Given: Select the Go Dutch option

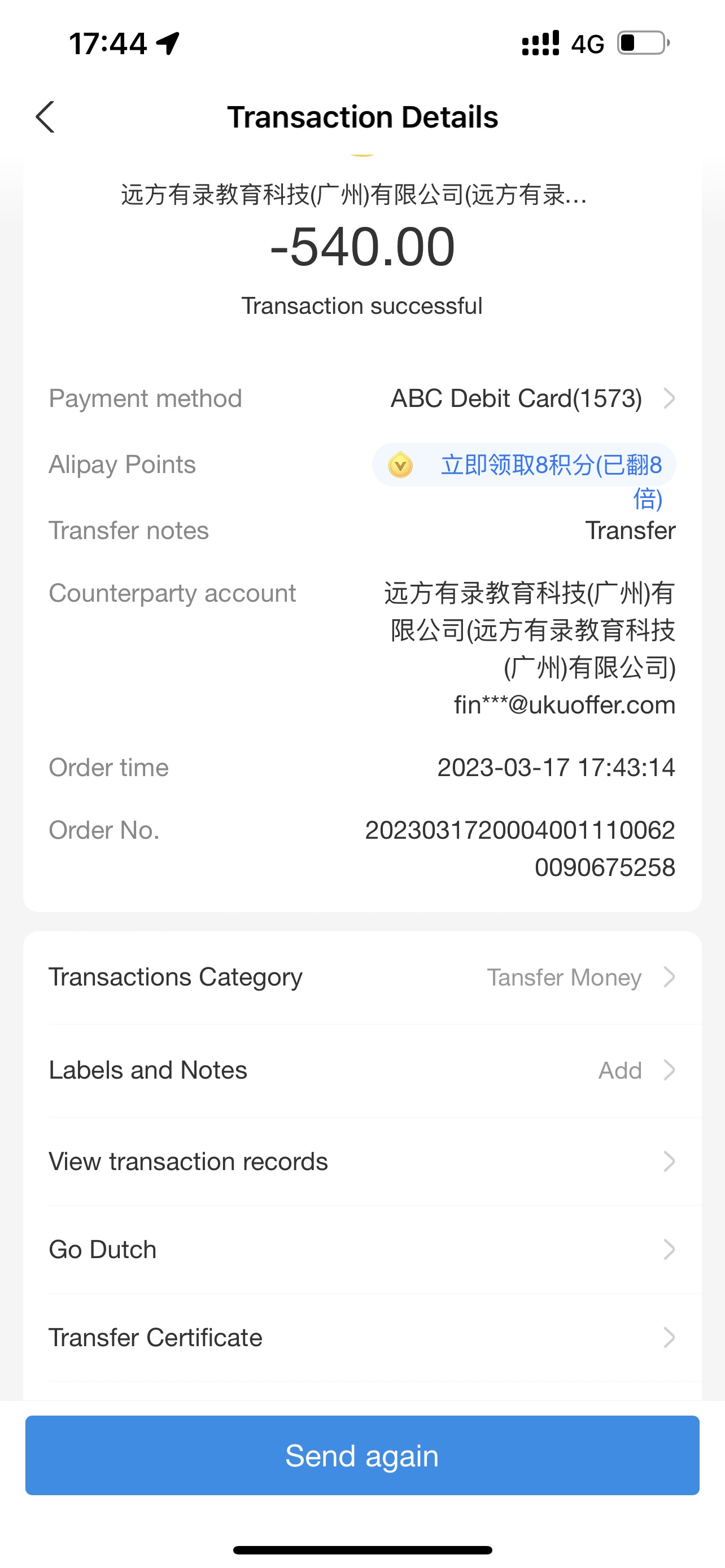Looking at the screenshot, I should point(362,1250).
